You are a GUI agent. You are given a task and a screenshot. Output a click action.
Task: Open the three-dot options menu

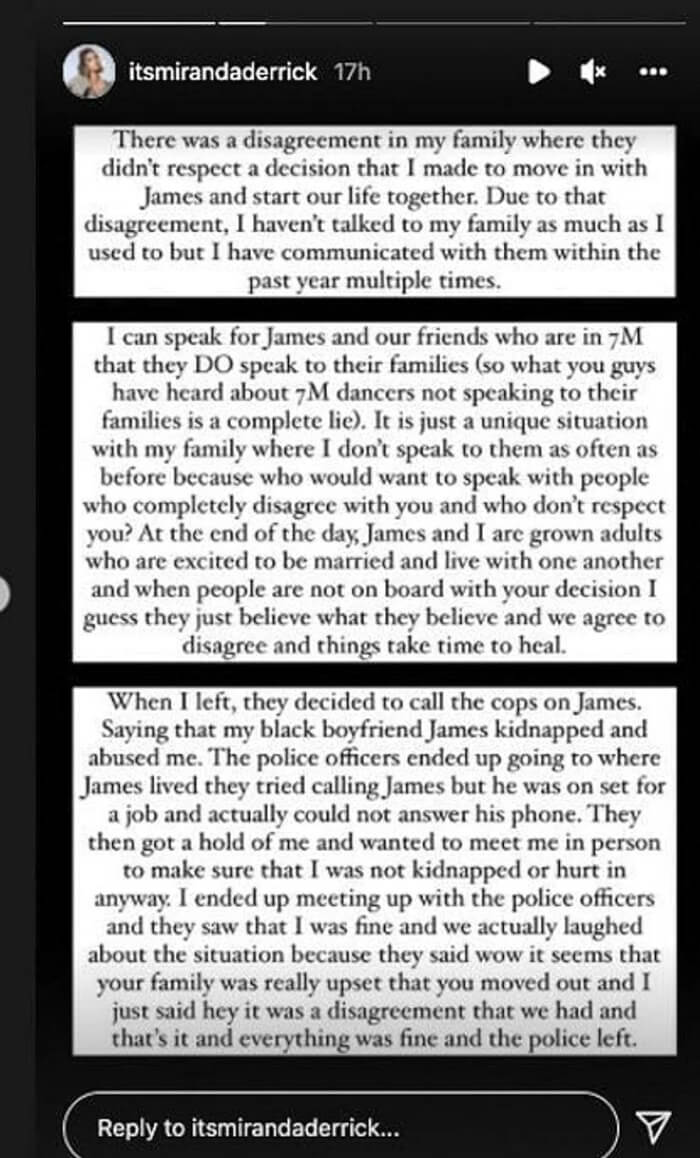tap(652, 71)
